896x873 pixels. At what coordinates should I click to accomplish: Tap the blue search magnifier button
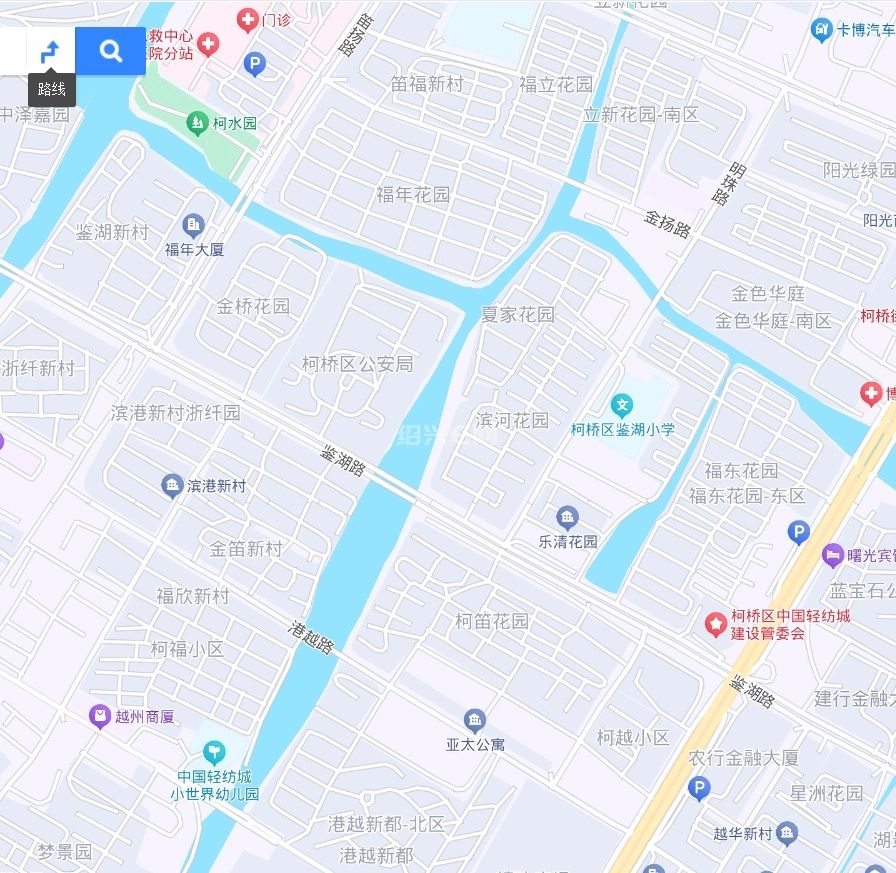(111, 51)
